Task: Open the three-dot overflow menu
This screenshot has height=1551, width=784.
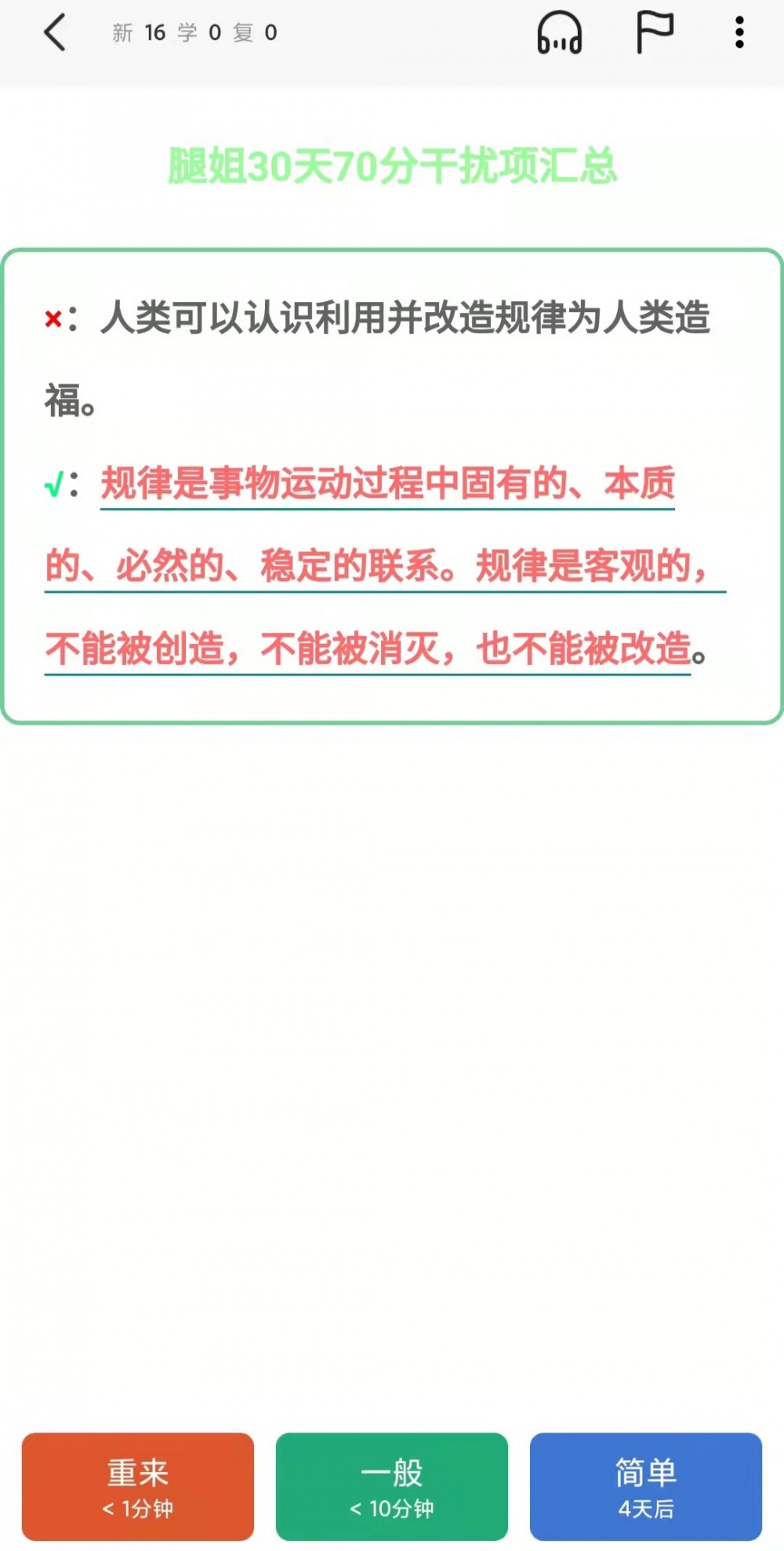Action: pyautogui.click(x=739, y=33)
